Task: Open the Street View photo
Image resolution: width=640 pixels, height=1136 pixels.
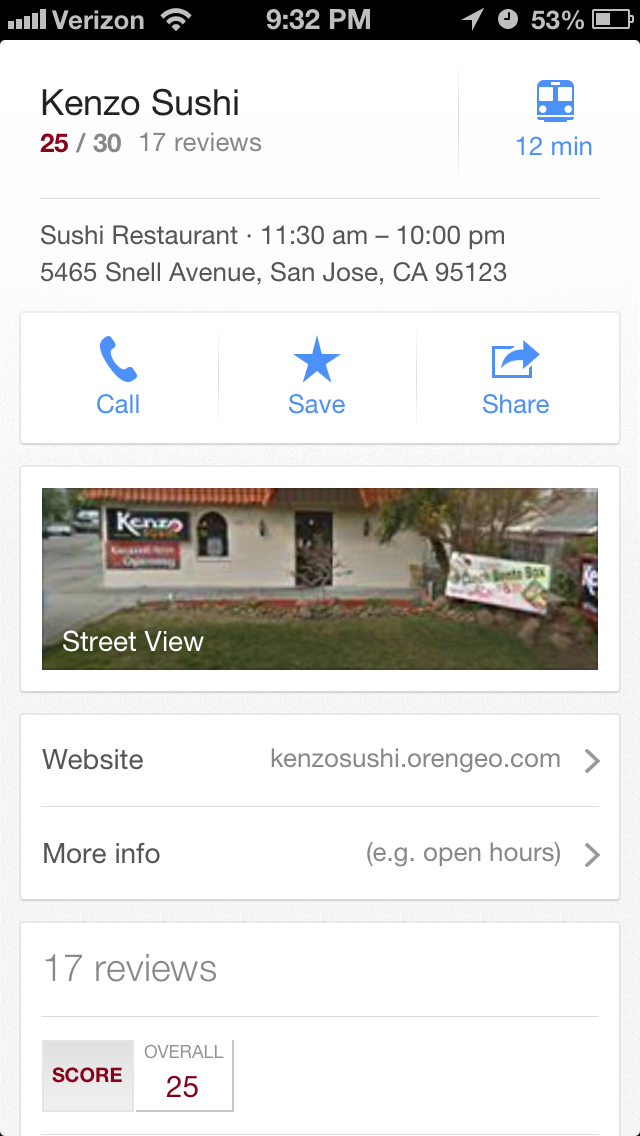Action: [319, 578]
